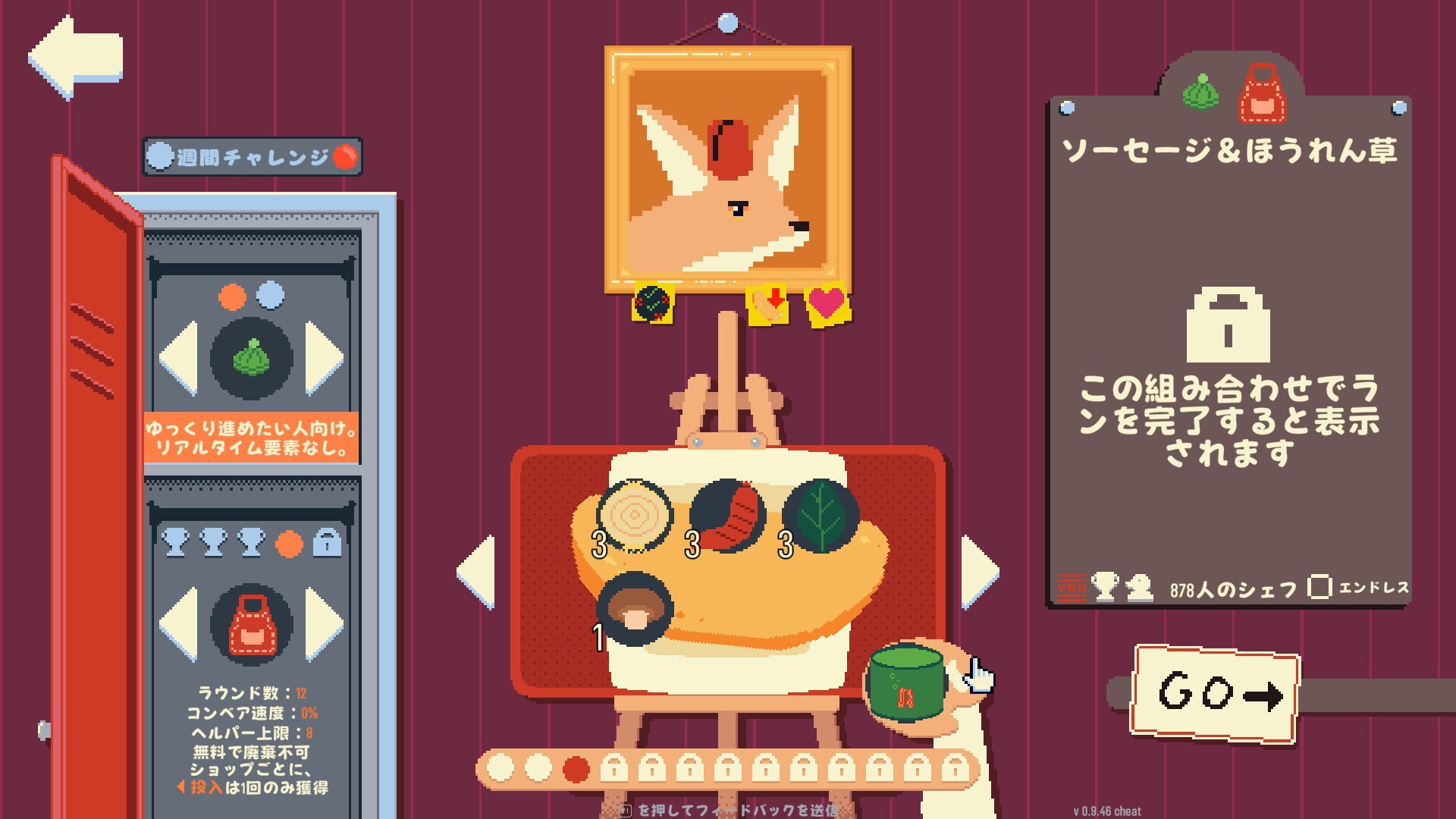Viewport: 1456px width, 819px height.
Task: Toggle the エンドレス checkbox
Action: point(1319,587)
